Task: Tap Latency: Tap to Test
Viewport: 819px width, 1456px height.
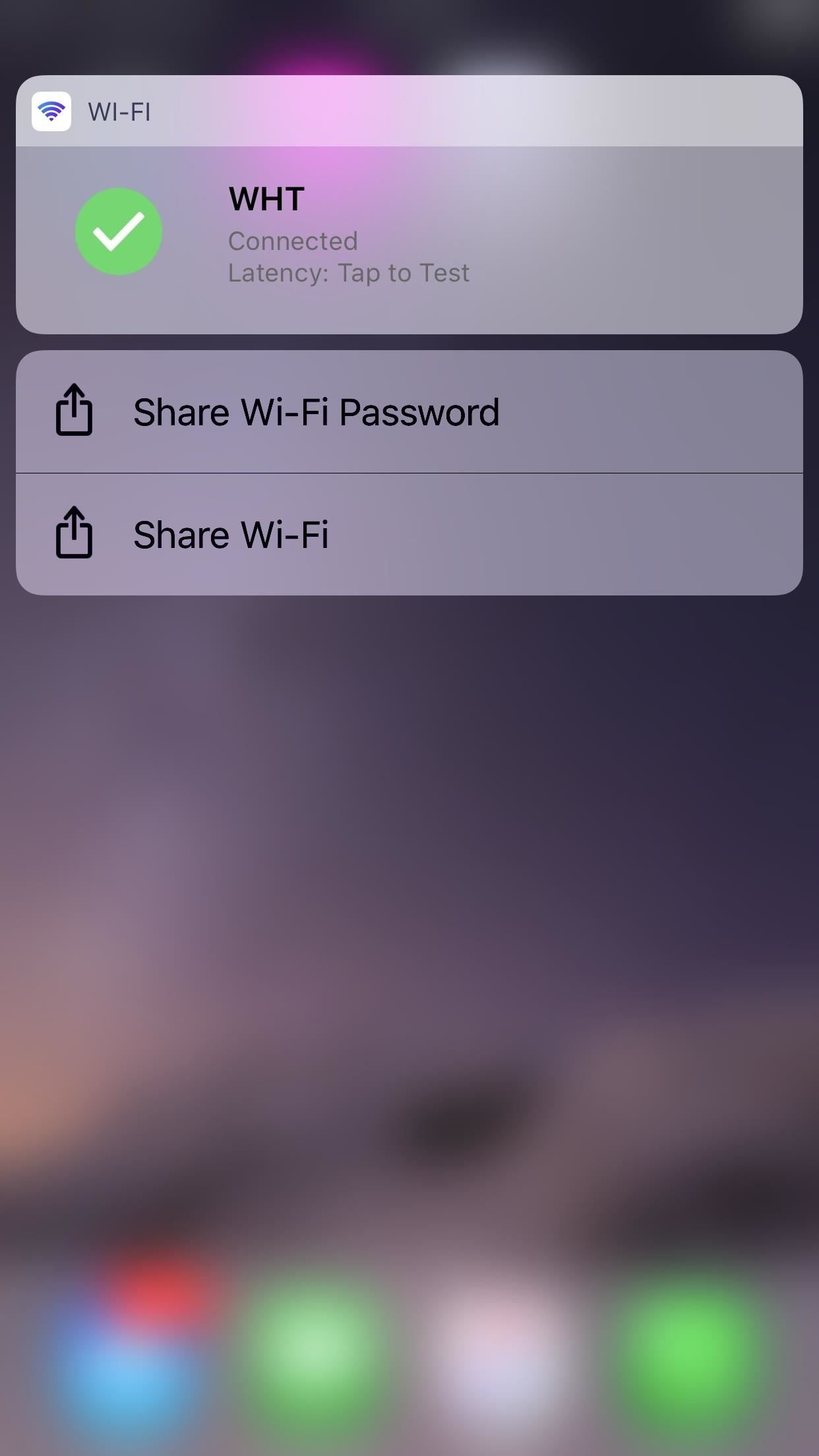Action: 349,272
